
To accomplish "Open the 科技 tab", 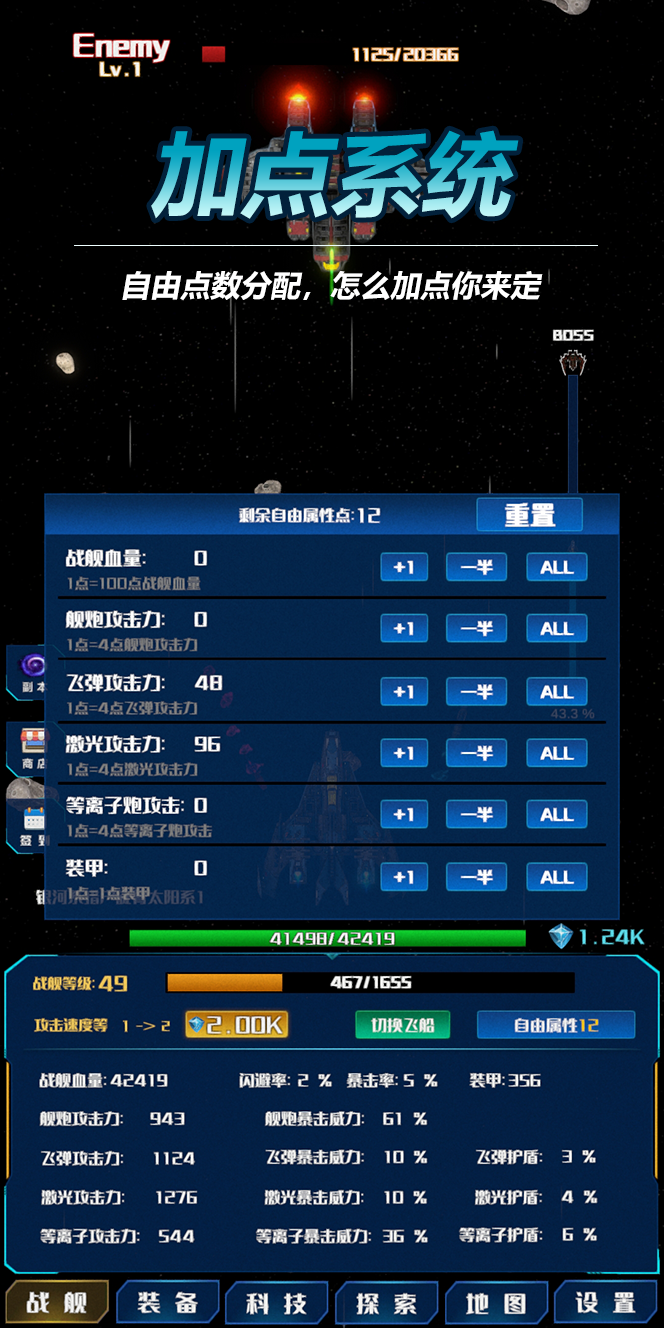I will tap(276, 1303).
